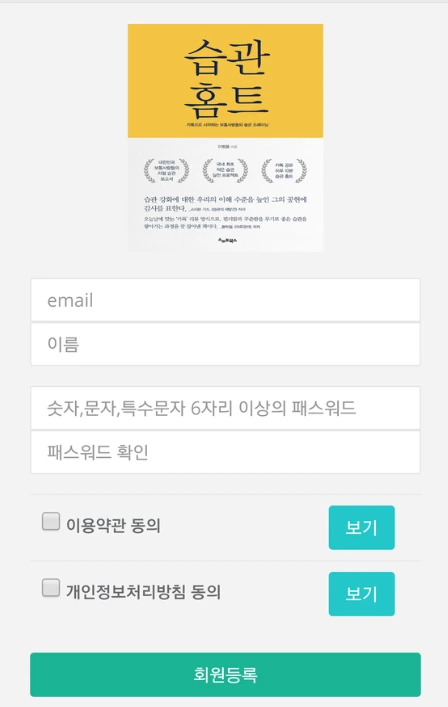448x707 pixels.
Task: Check the 이용약관 동의 checkbox
Action: [51, 522]
